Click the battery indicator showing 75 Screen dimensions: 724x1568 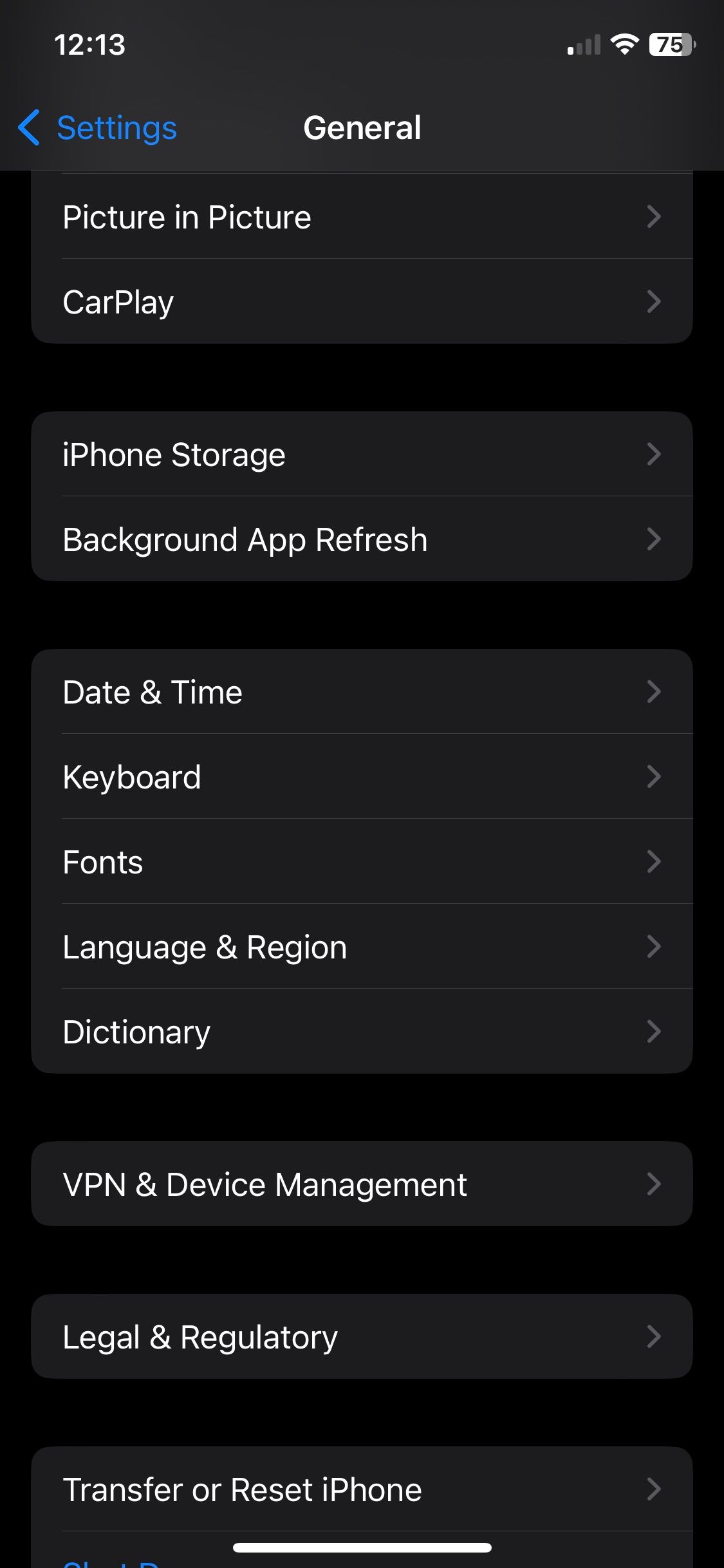[670, 45]
